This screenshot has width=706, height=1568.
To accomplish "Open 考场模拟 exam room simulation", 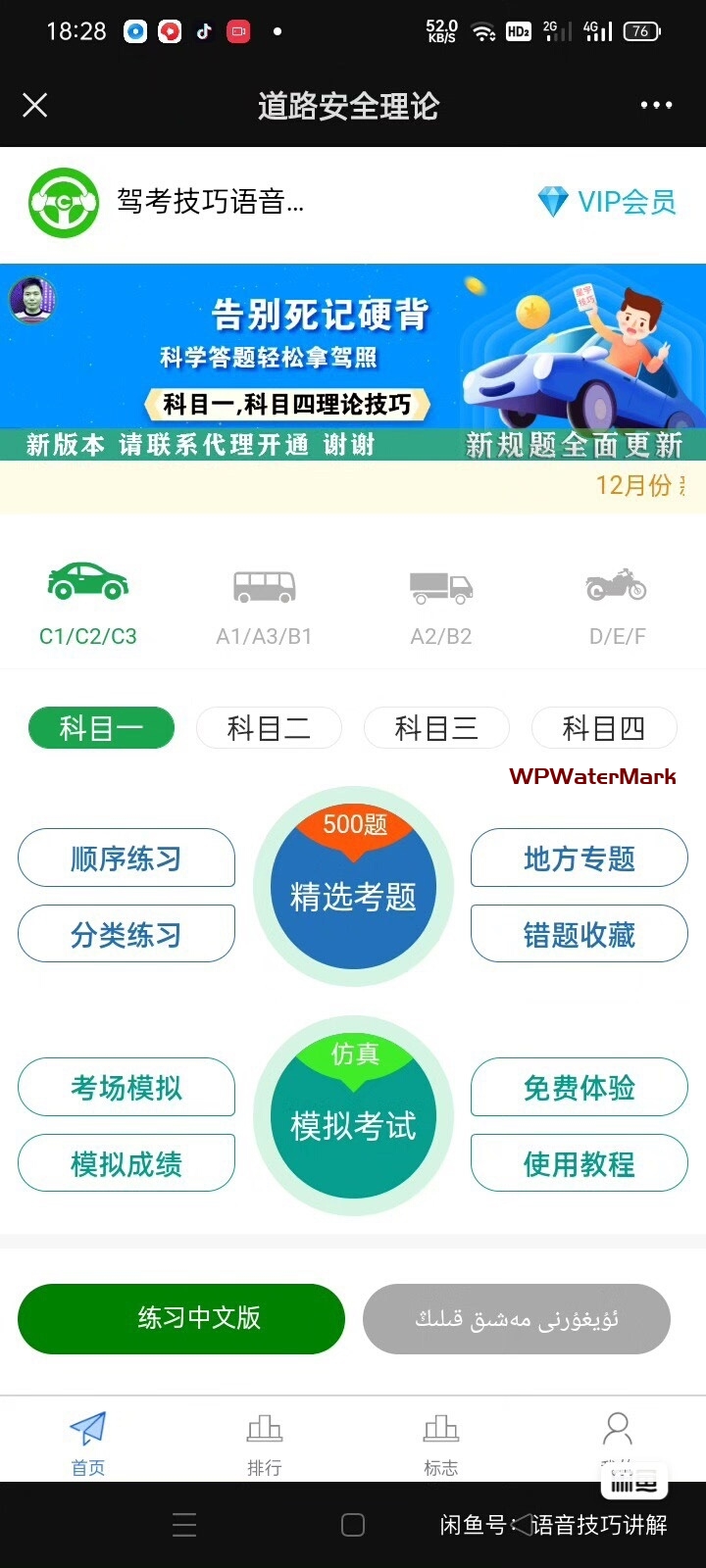I will (x=126, y=1087).
